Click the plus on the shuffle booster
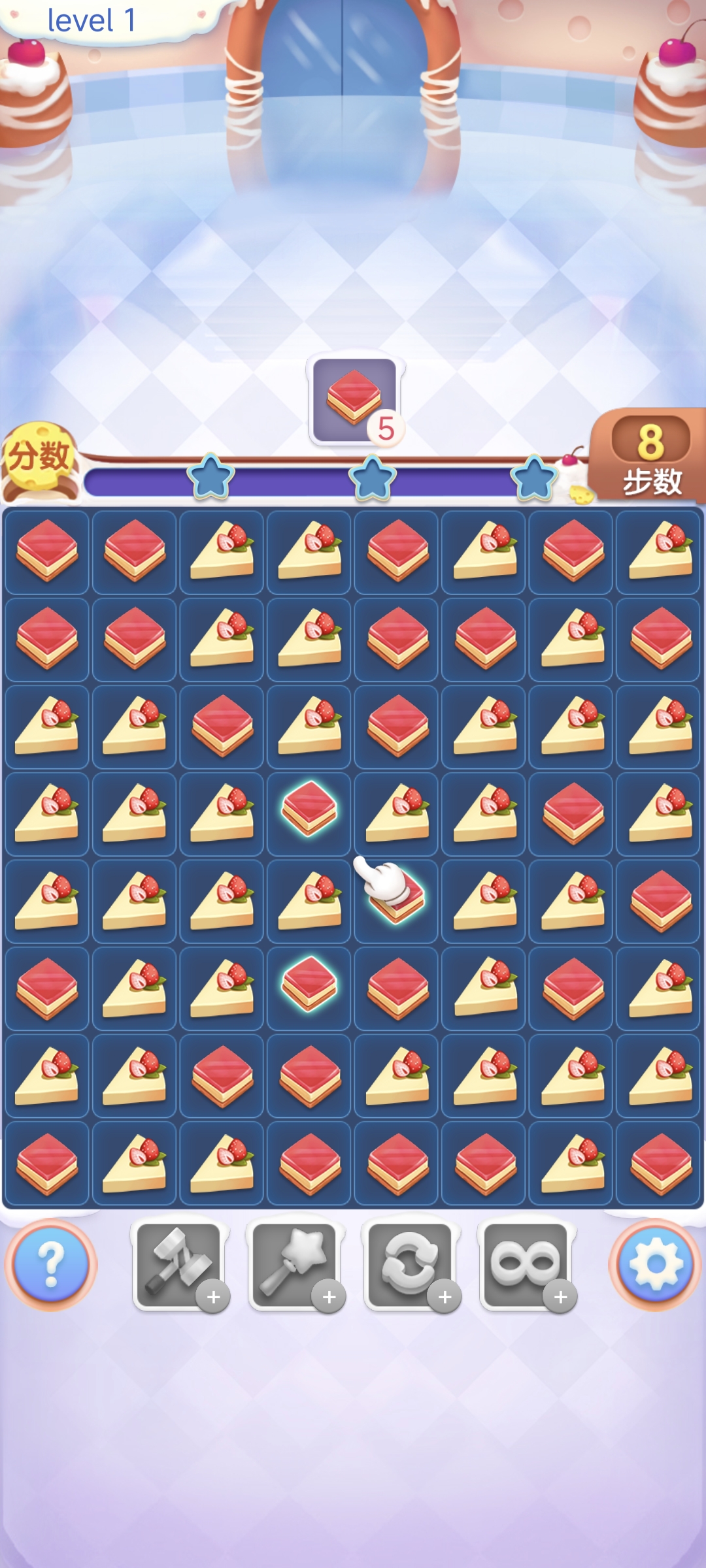Screen dimensions: 706x1568 [445, 1297]
